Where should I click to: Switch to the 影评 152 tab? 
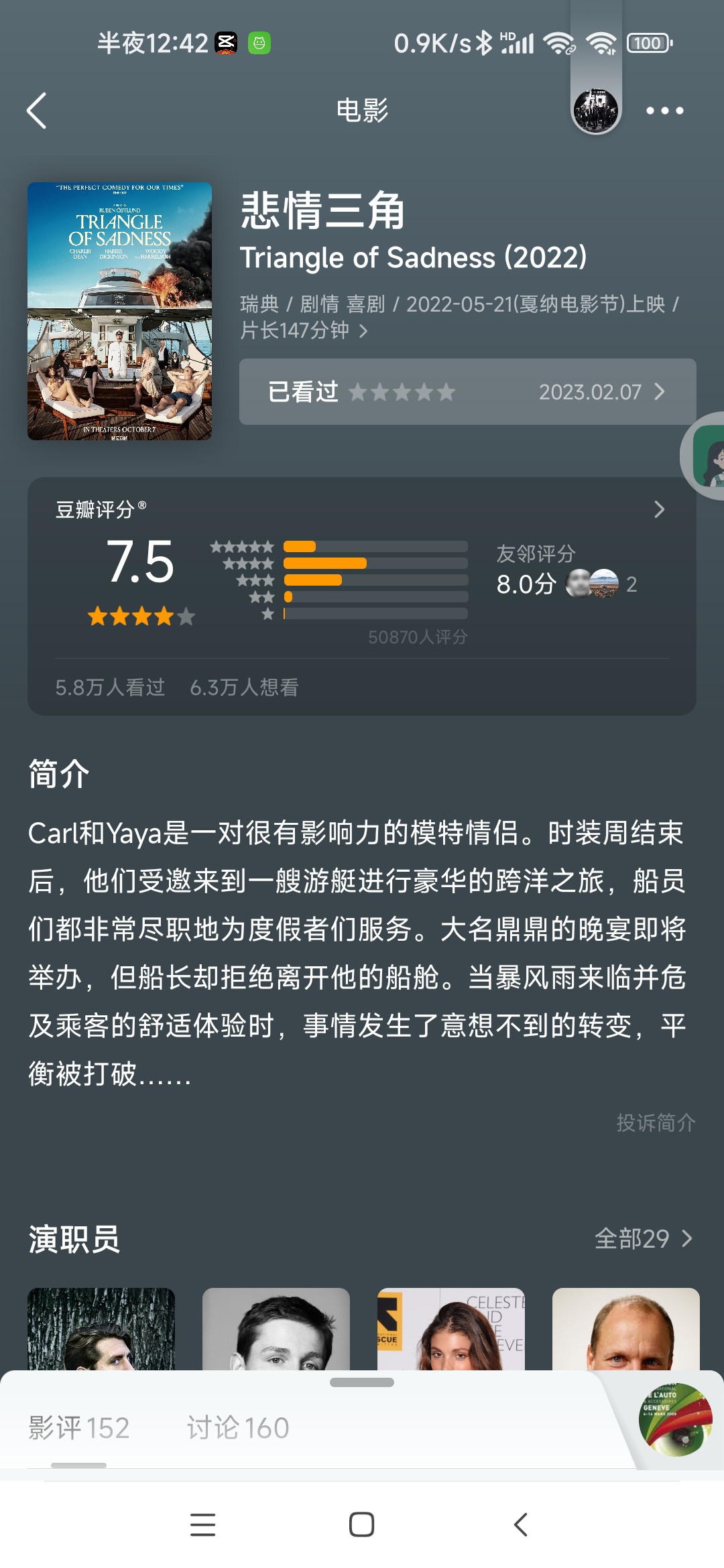(78, 1428)
